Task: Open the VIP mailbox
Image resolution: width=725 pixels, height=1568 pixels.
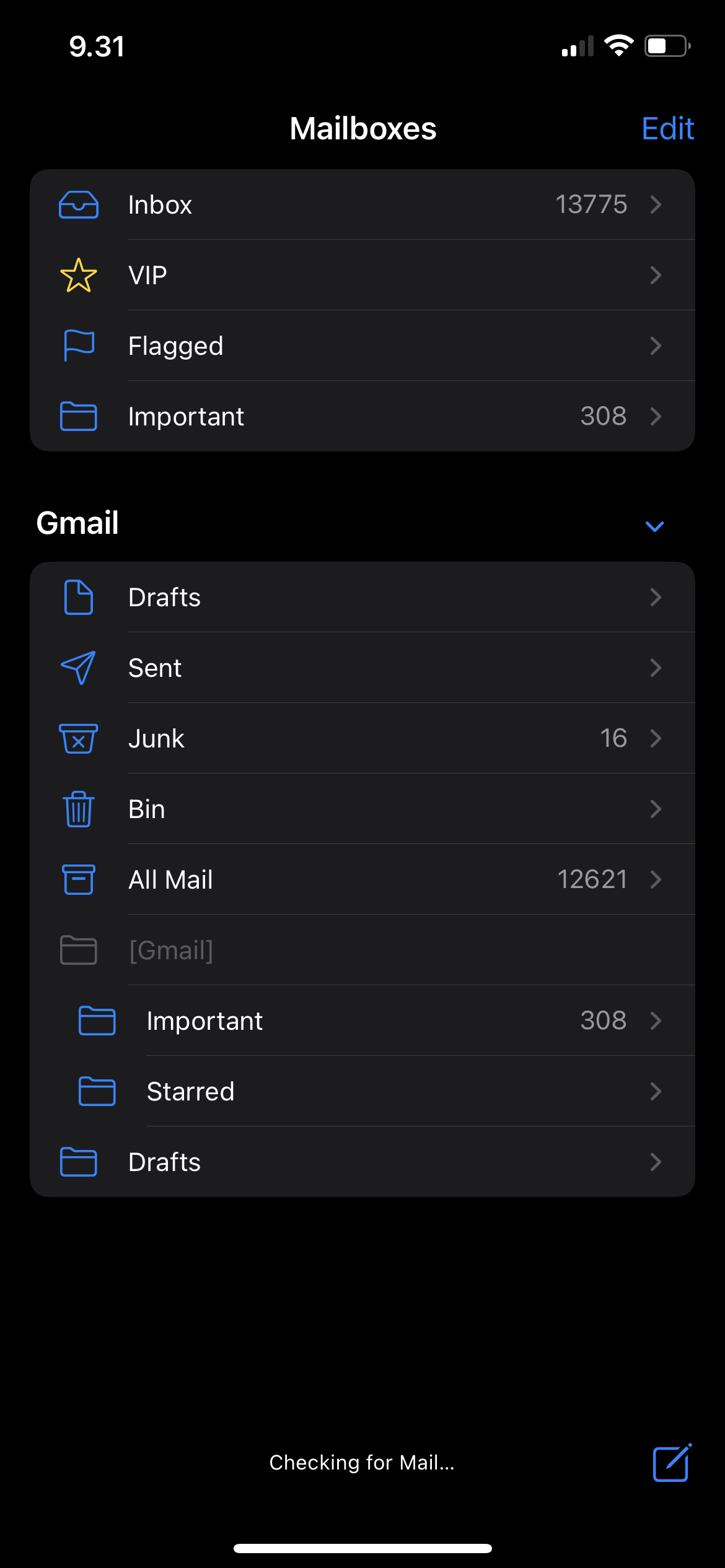Action: pyautogui.click(x=362, y=275)
